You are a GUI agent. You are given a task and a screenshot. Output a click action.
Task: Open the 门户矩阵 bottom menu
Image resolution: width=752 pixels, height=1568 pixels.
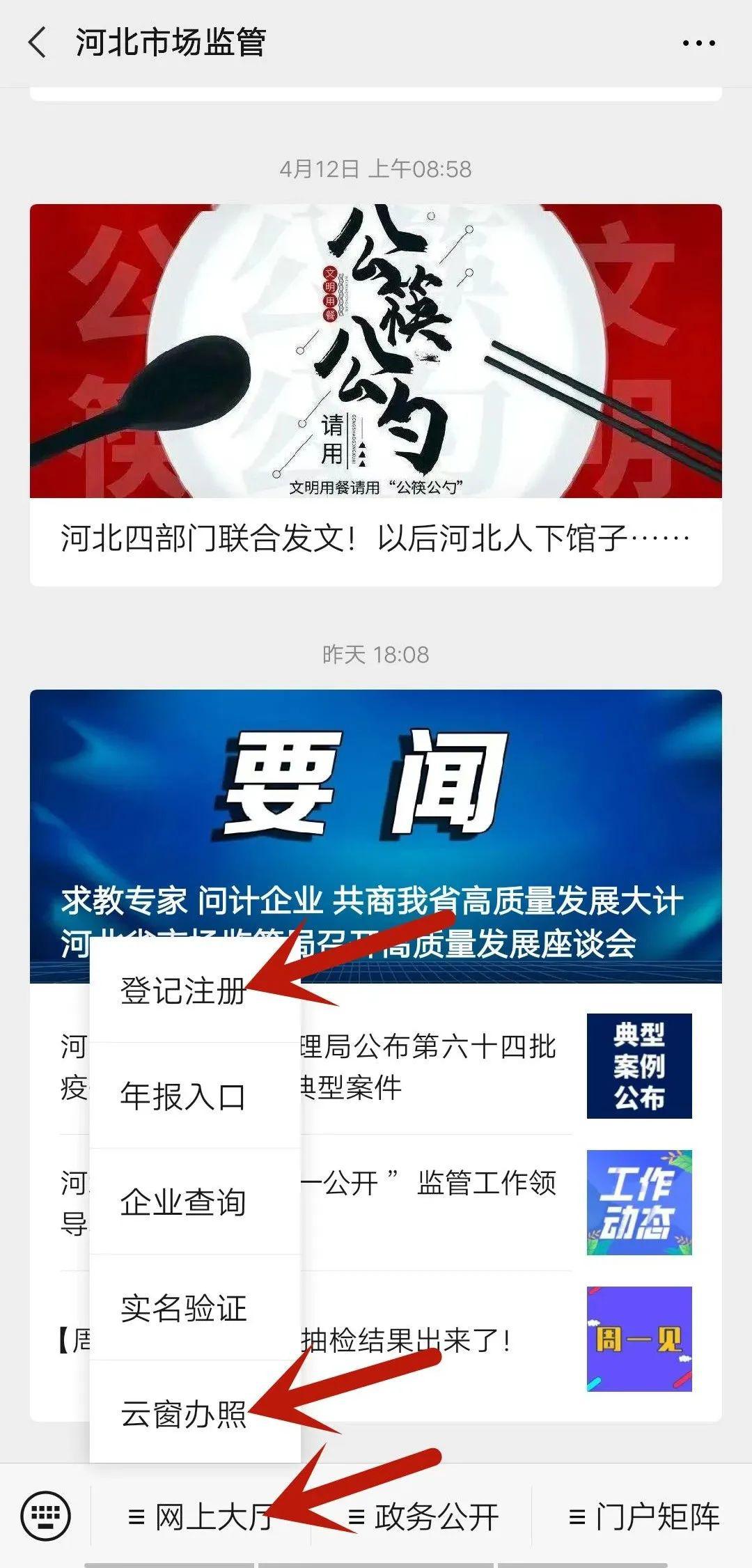point(644,1517)
